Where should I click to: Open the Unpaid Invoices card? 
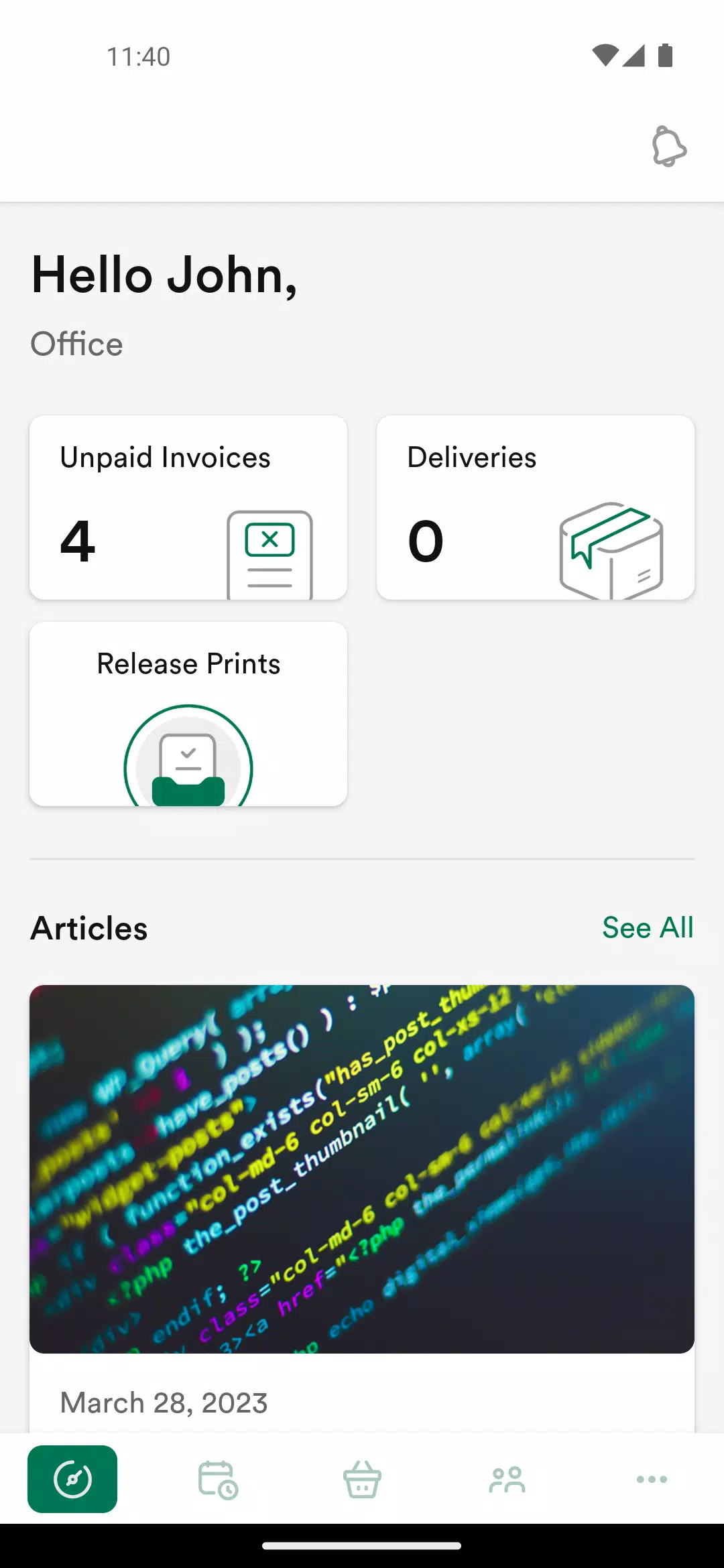pyautogui.click(x=188, y=508)
